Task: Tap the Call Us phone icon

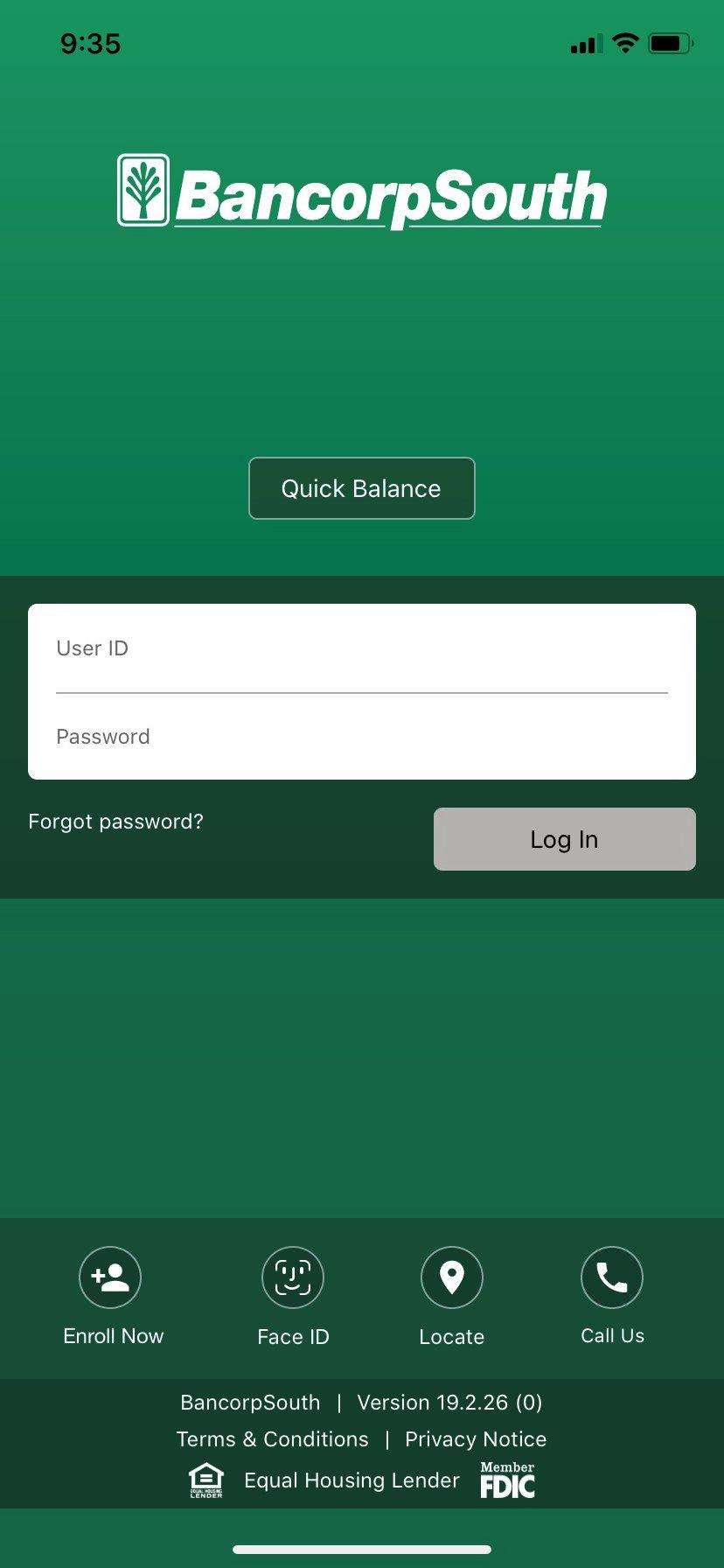Action: (612, 1277)
